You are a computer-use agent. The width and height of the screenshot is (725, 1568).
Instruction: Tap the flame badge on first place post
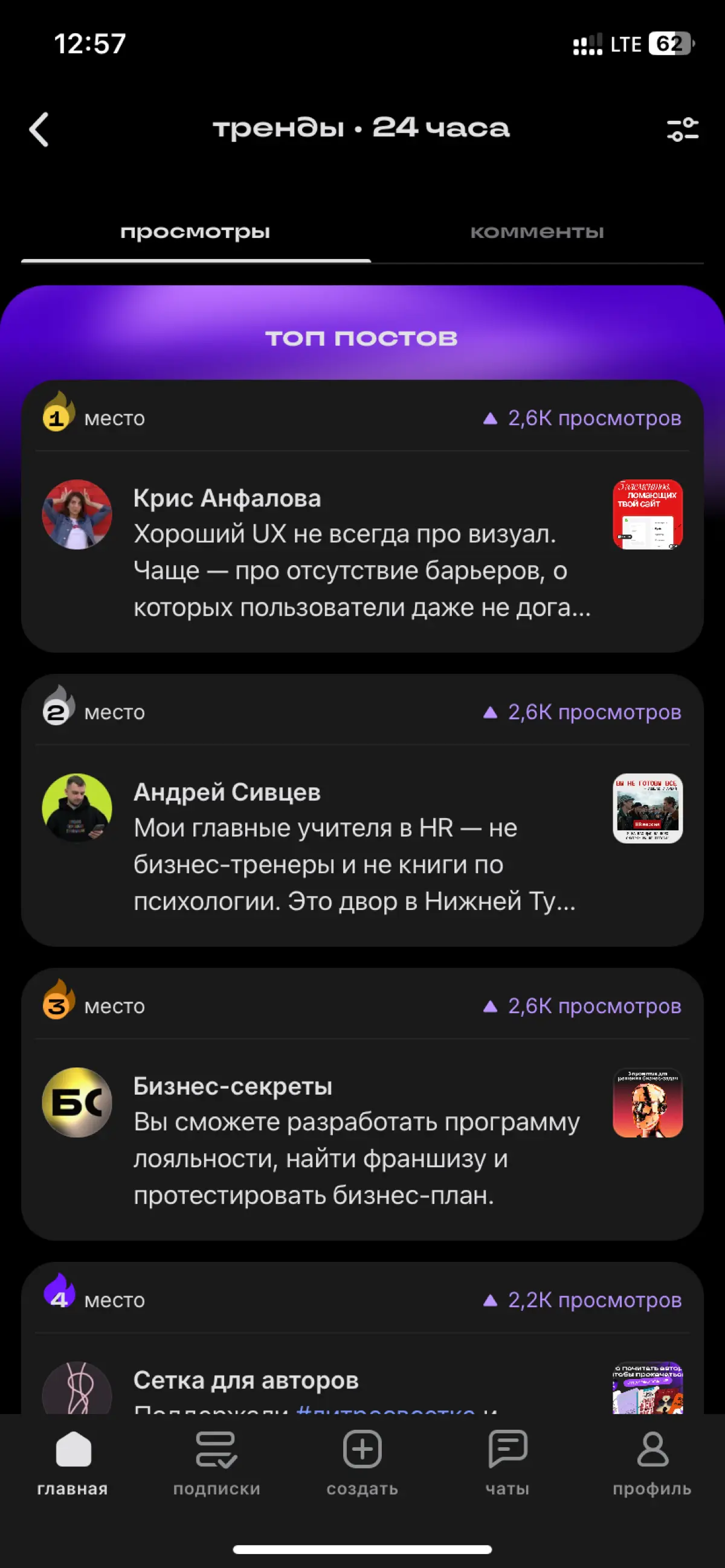point(57,418)
